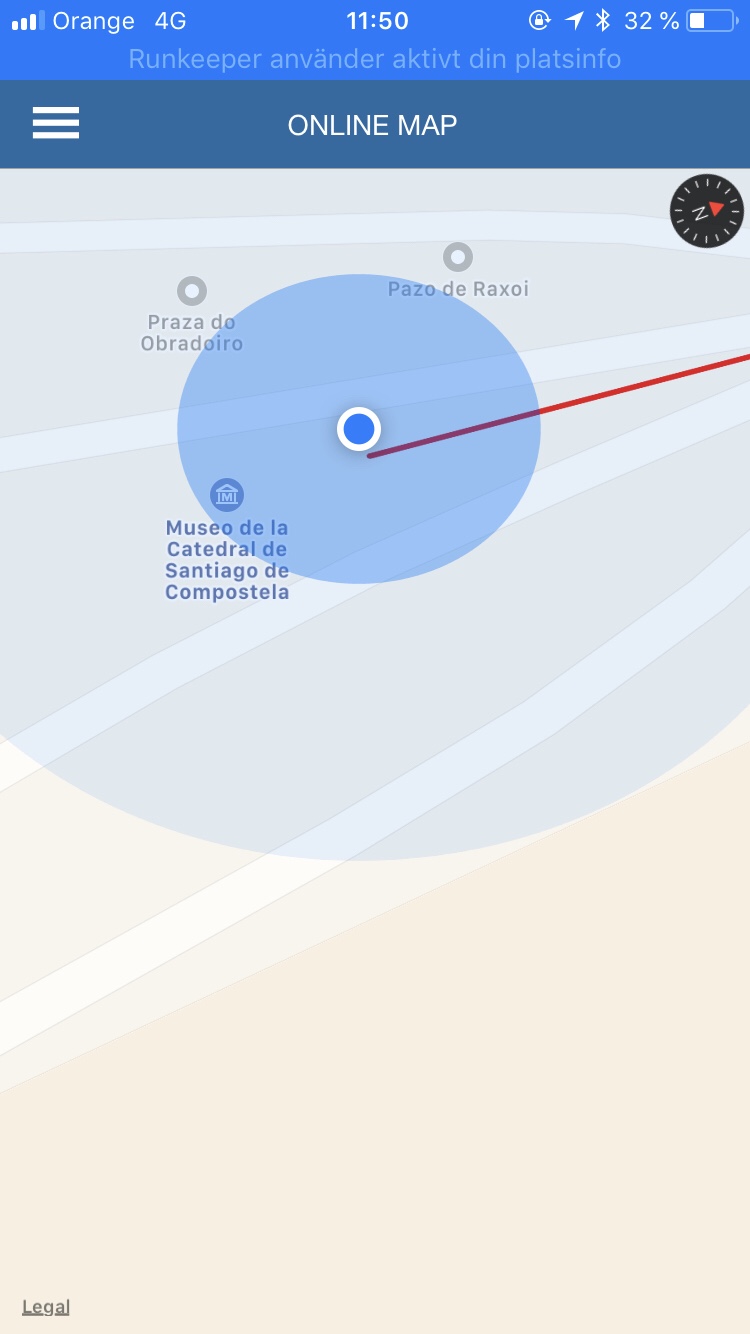
Task: Tap the Runkeeper location usage banner
Action: coord(375,59)
